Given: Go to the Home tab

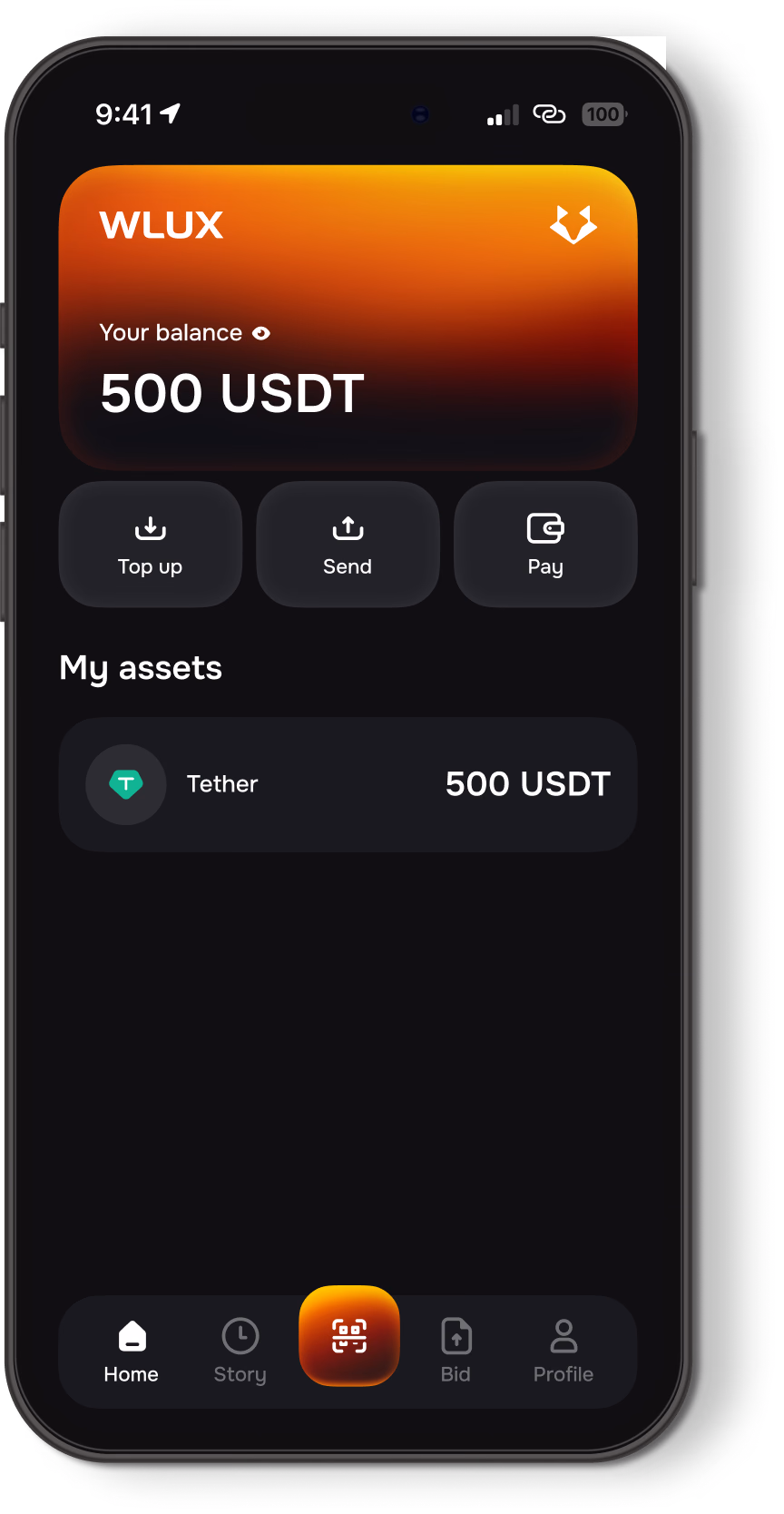Looking at the screenshot, I should [132, 1352].
